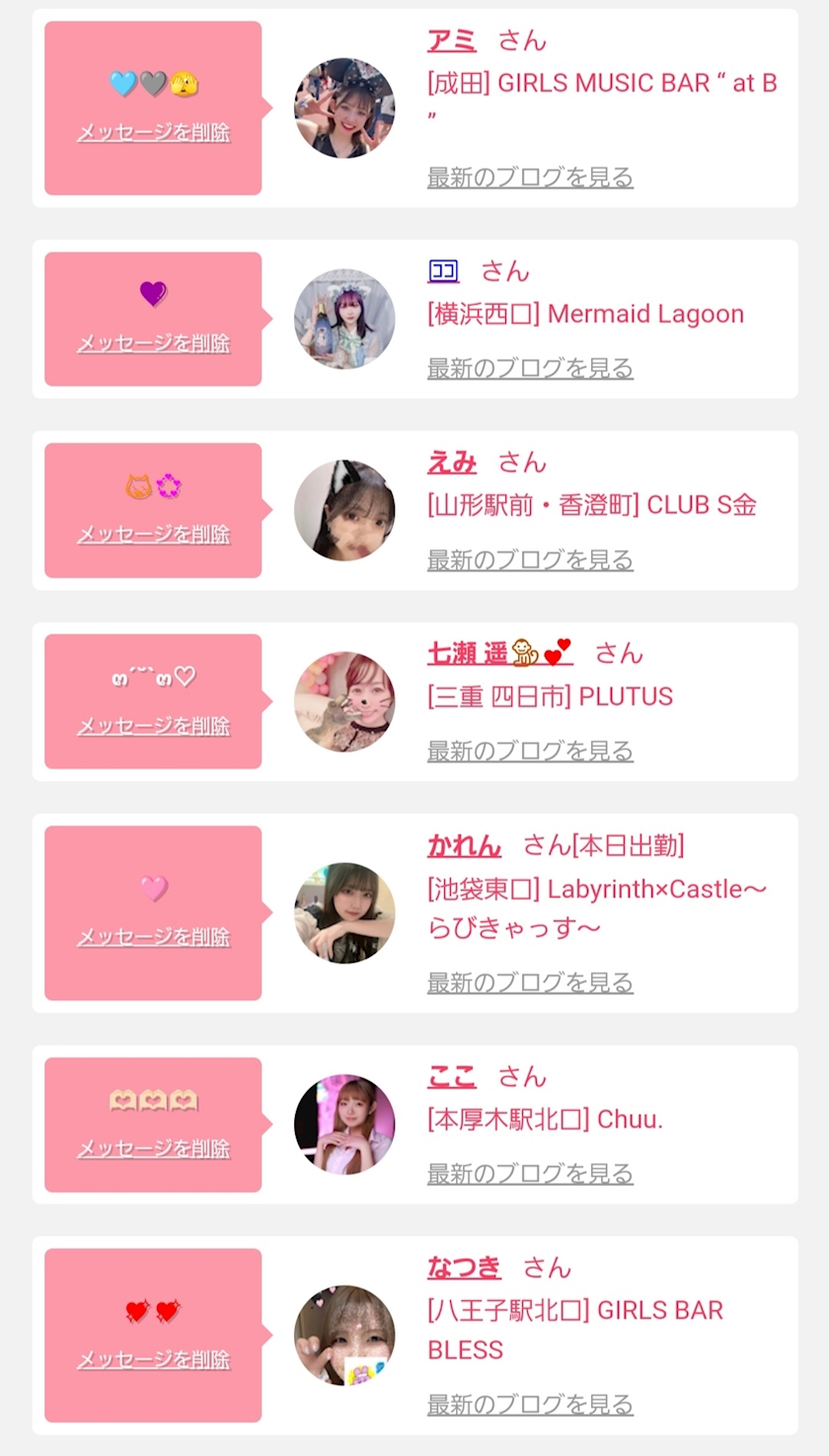
Task: Open 七瀬 遥's profile name link
Action: coord(500,652)
